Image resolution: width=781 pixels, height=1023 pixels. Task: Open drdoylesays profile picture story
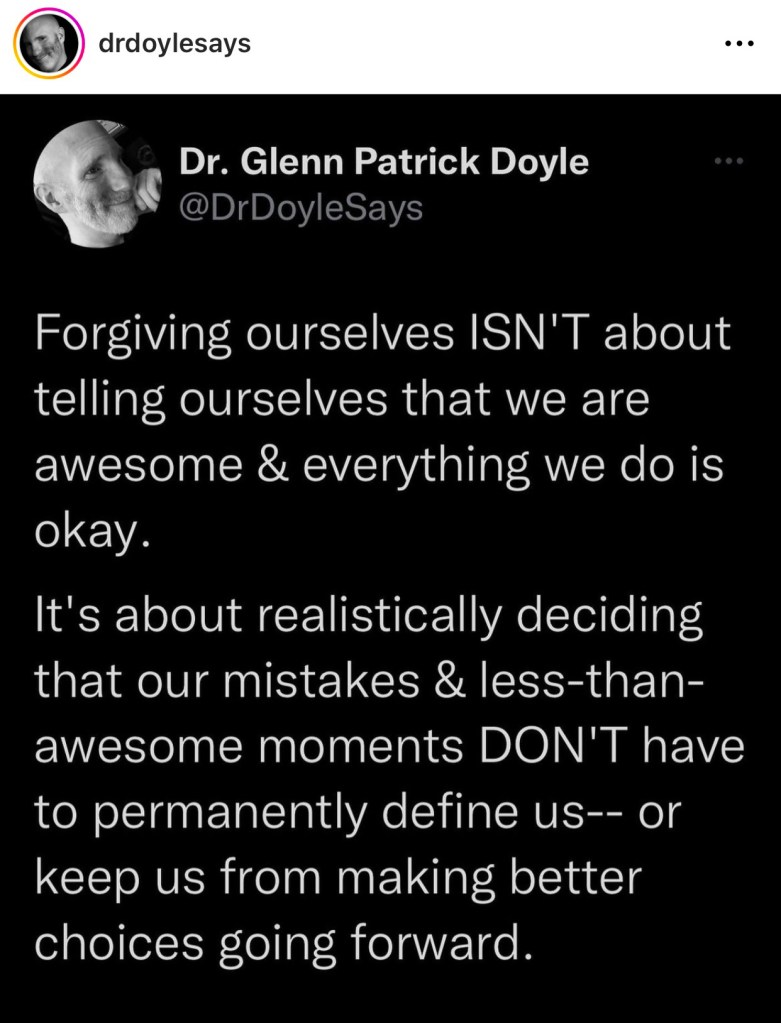click(46, 46)
